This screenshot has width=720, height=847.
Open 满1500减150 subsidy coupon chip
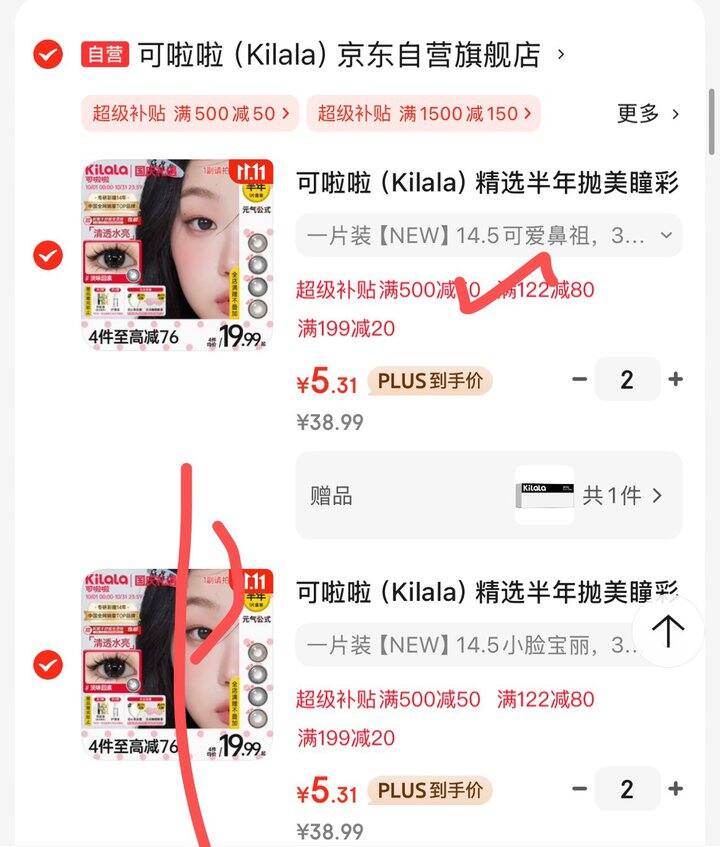coord(423,113)
